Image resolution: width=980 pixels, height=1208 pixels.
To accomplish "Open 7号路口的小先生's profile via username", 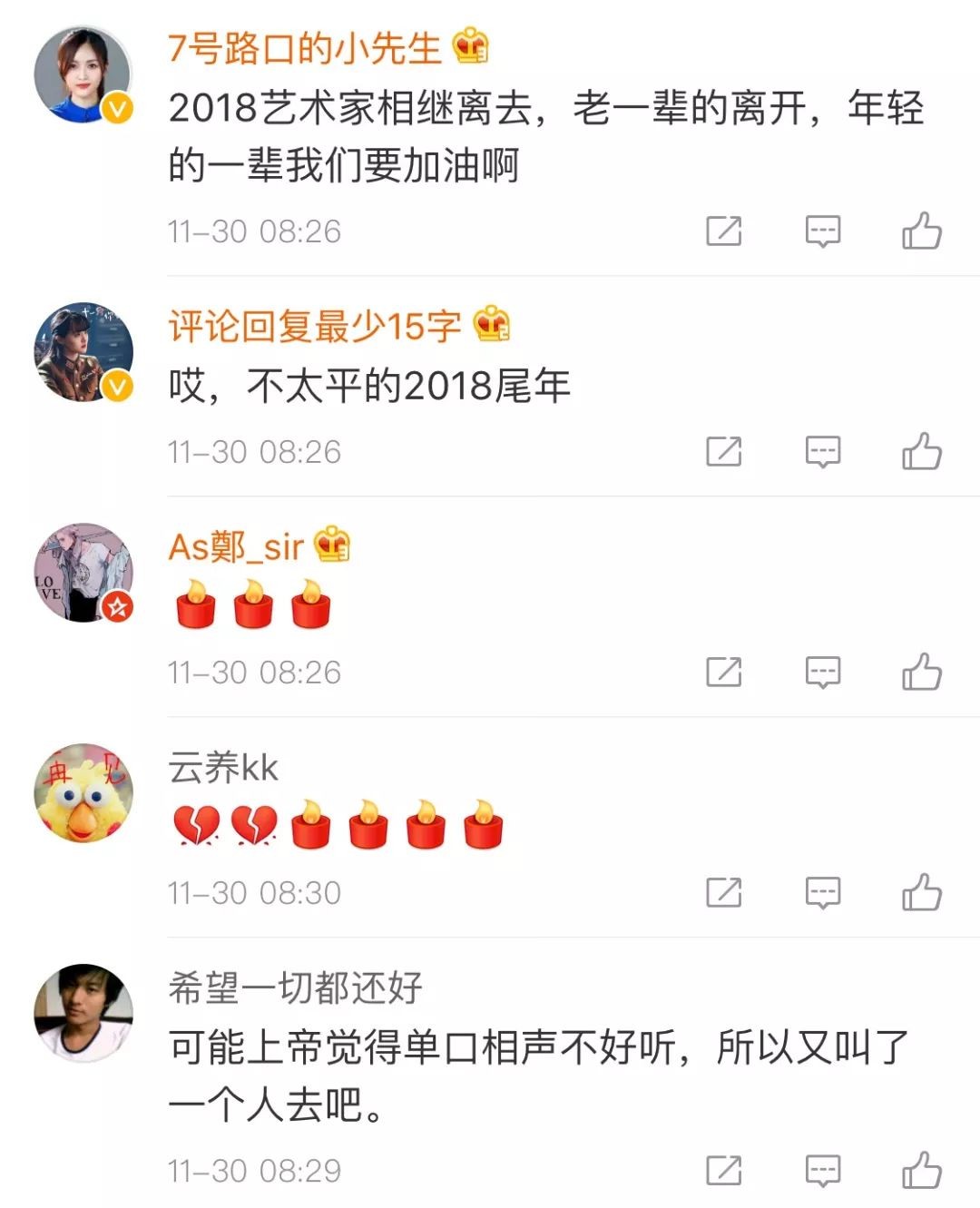I will pyautogui.click(x=304, y=48).
